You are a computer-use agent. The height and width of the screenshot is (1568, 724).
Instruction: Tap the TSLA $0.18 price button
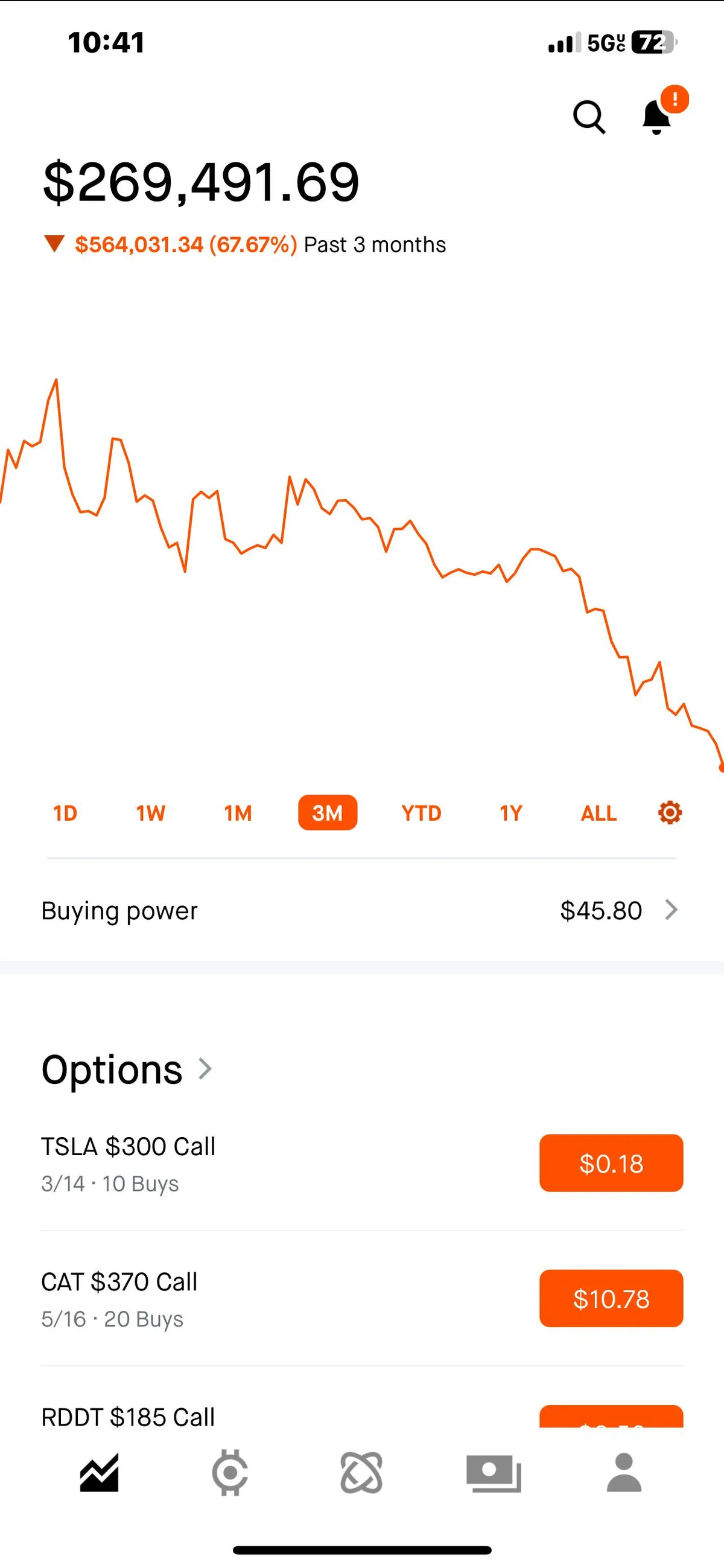[x=611, y=1163]
